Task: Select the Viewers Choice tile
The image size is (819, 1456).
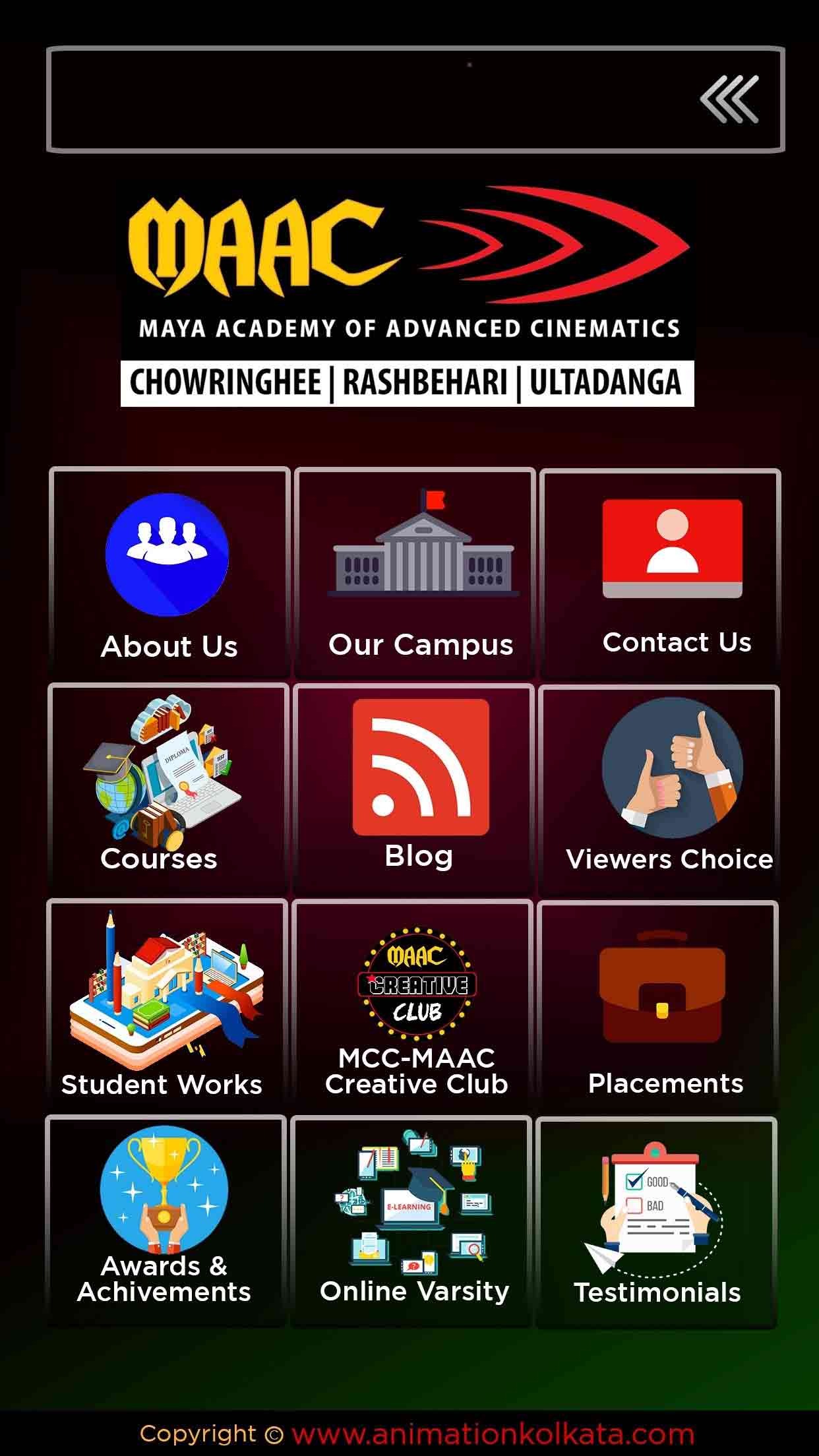Action: tap(659, 789)
